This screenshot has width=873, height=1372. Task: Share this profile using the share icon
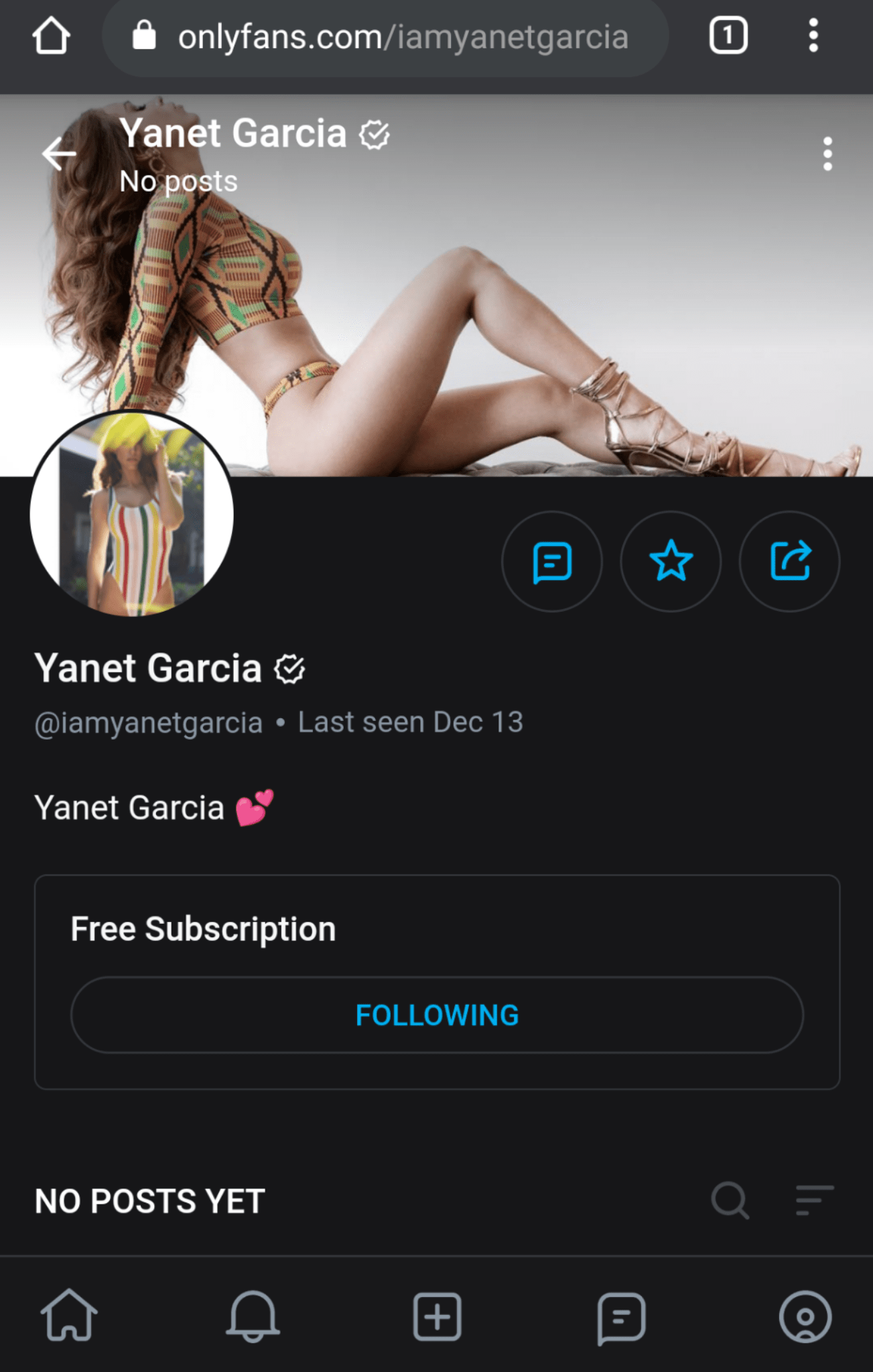coord(789,561)
